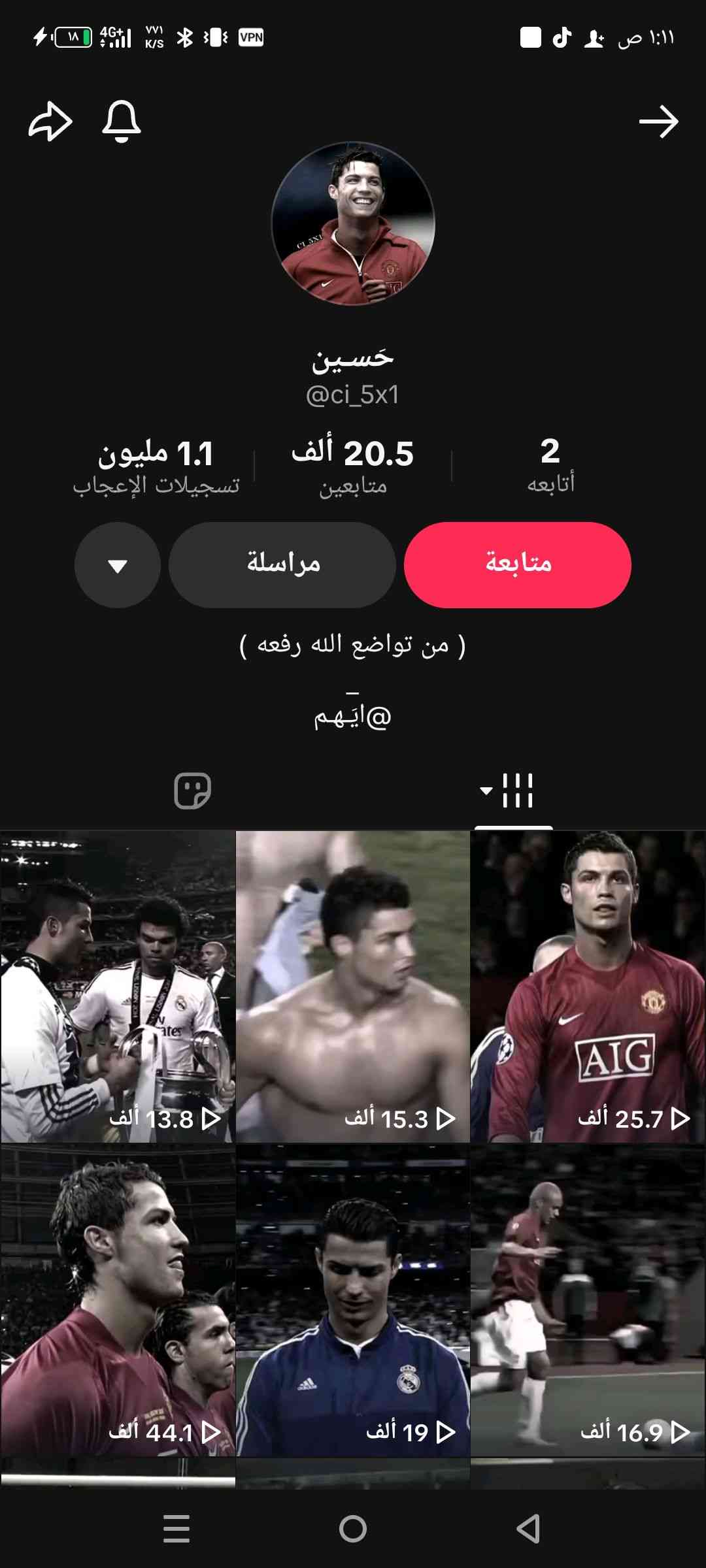Go to the system home screen
This screenshot has height=1568, width=706.
[x=353, y=1529]
